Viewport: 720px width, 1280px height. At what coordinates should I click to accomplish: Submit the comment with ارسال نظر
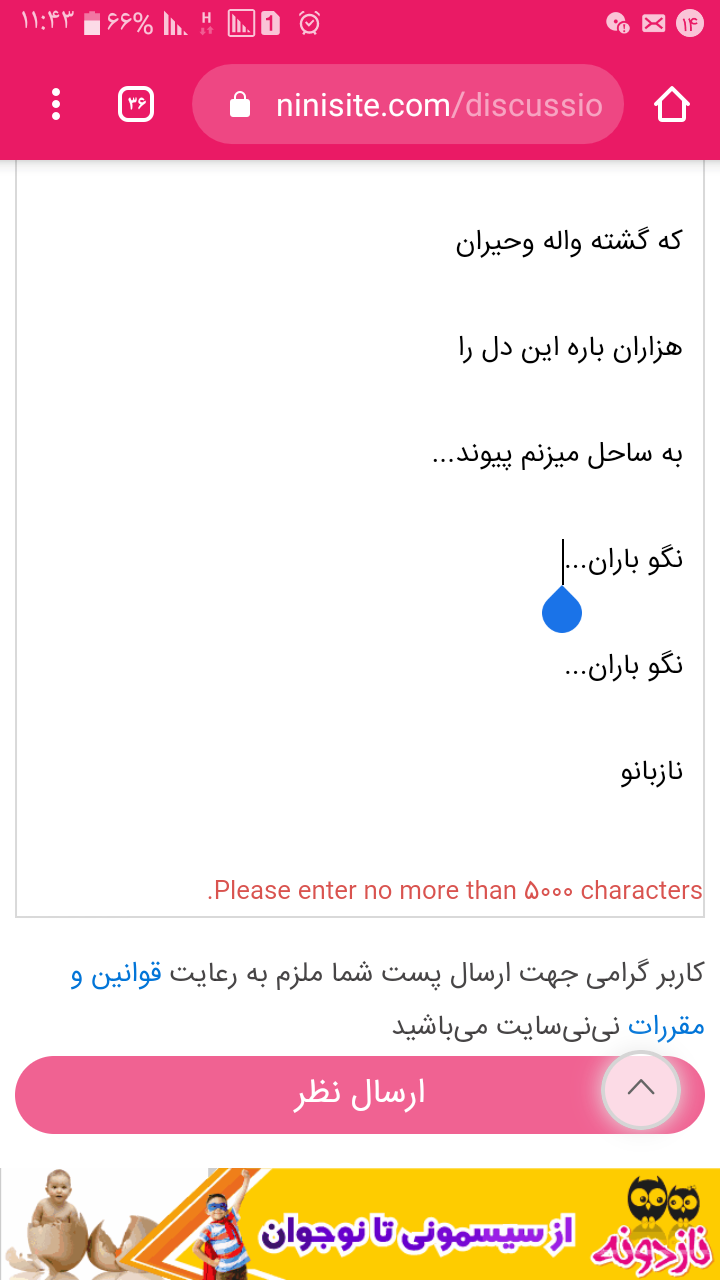(x=300, y=1094)
